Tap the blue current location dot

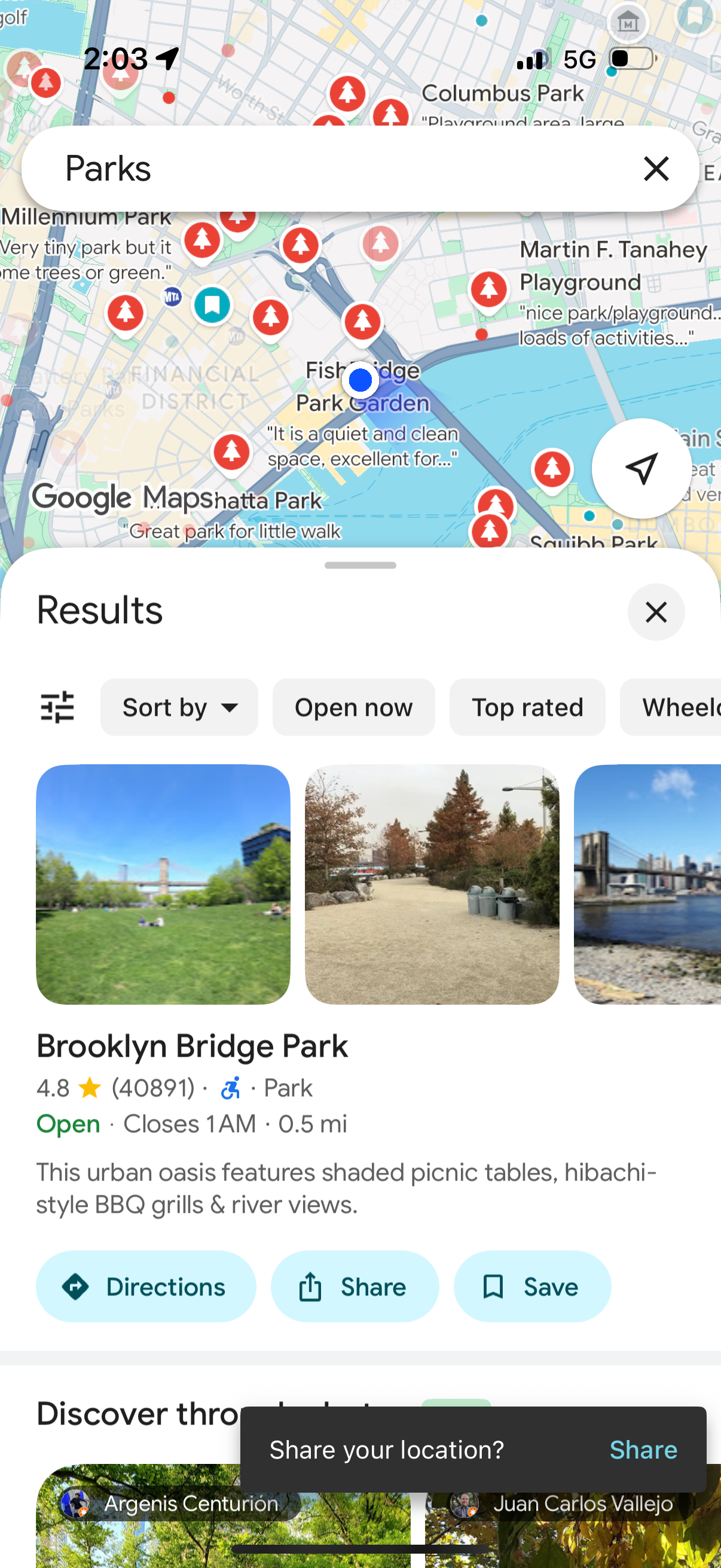pyautogui.click(x=360, y=380)
